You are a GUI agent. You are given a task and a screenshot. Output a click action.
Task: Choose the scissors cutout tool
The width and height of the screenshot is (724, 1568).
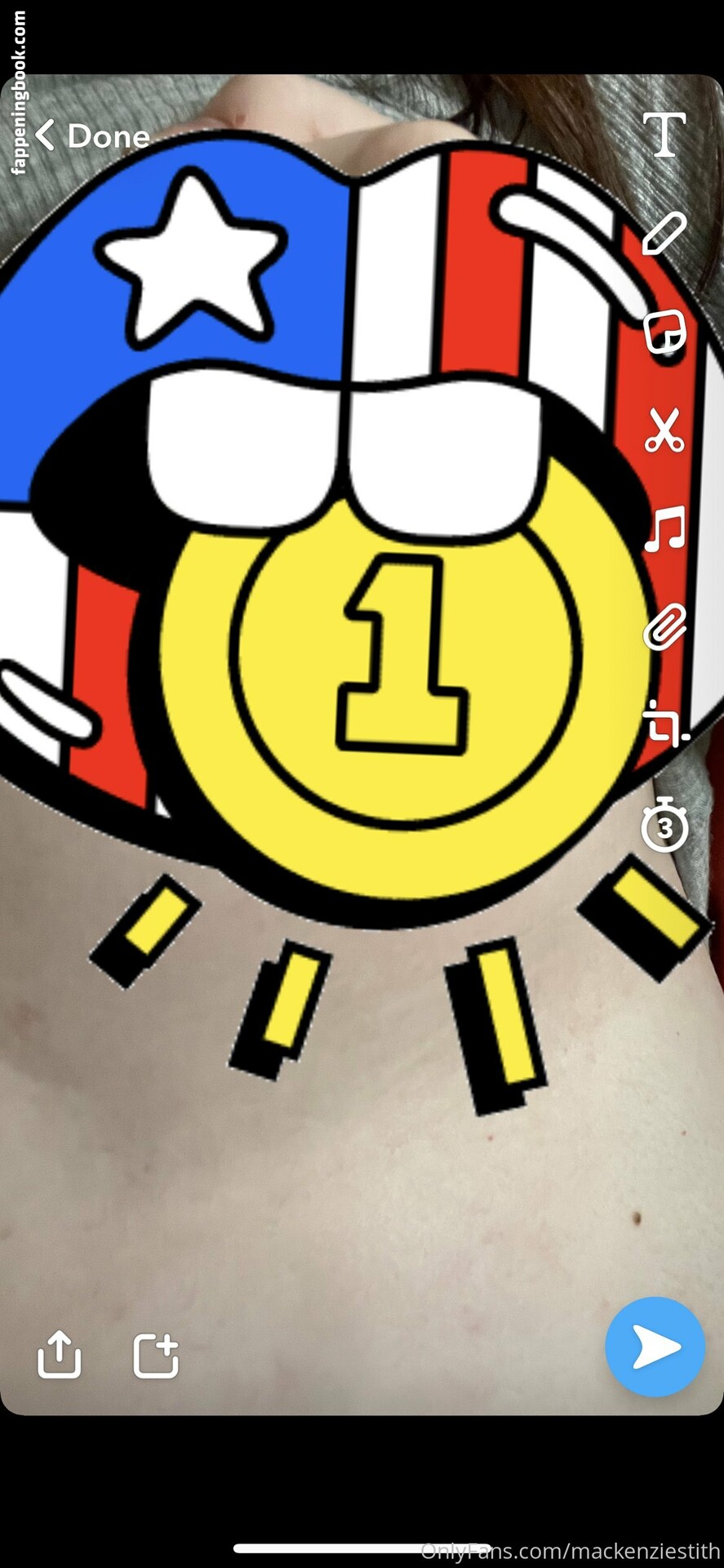click(664, 430)
